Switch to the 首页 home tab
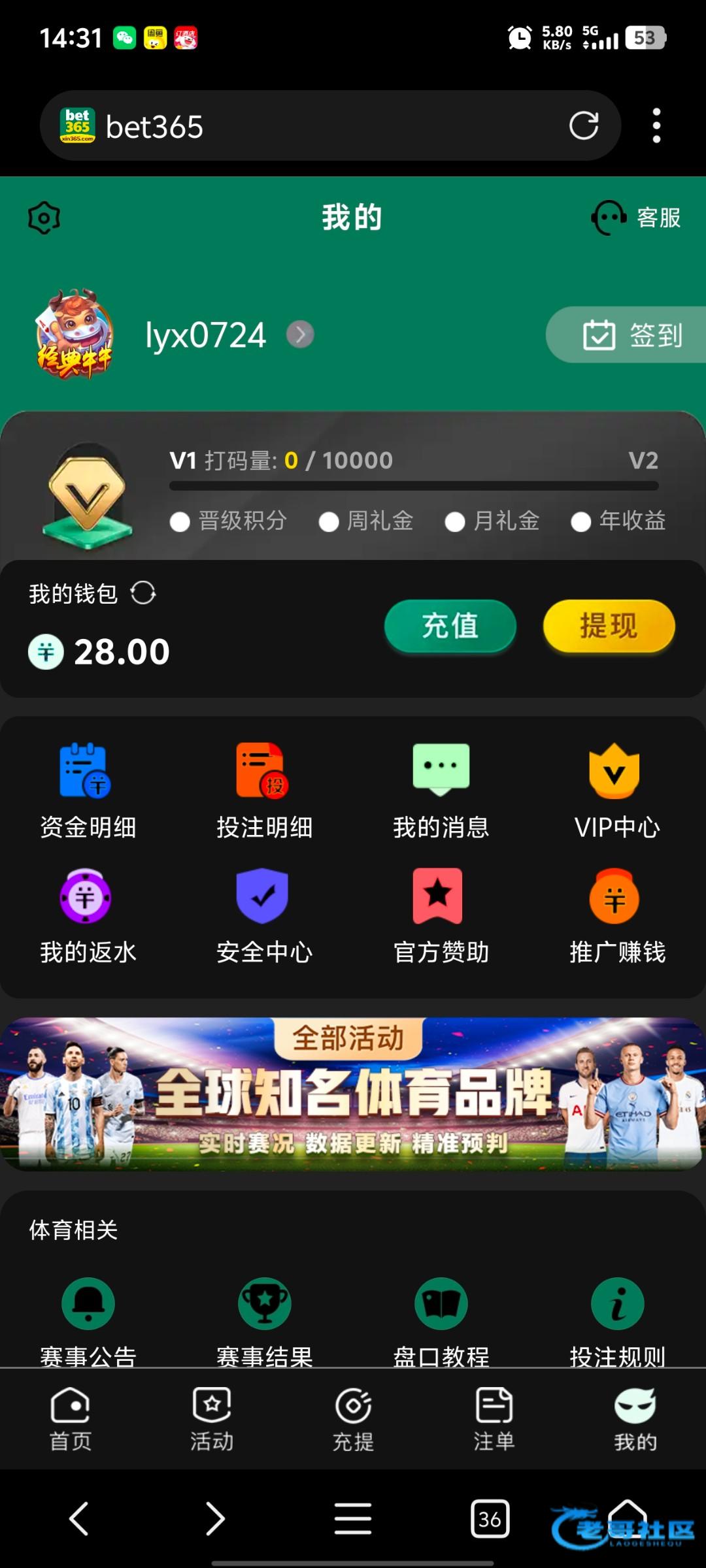Screen dimensions: 706x1568 click(x=71, y=1419)
